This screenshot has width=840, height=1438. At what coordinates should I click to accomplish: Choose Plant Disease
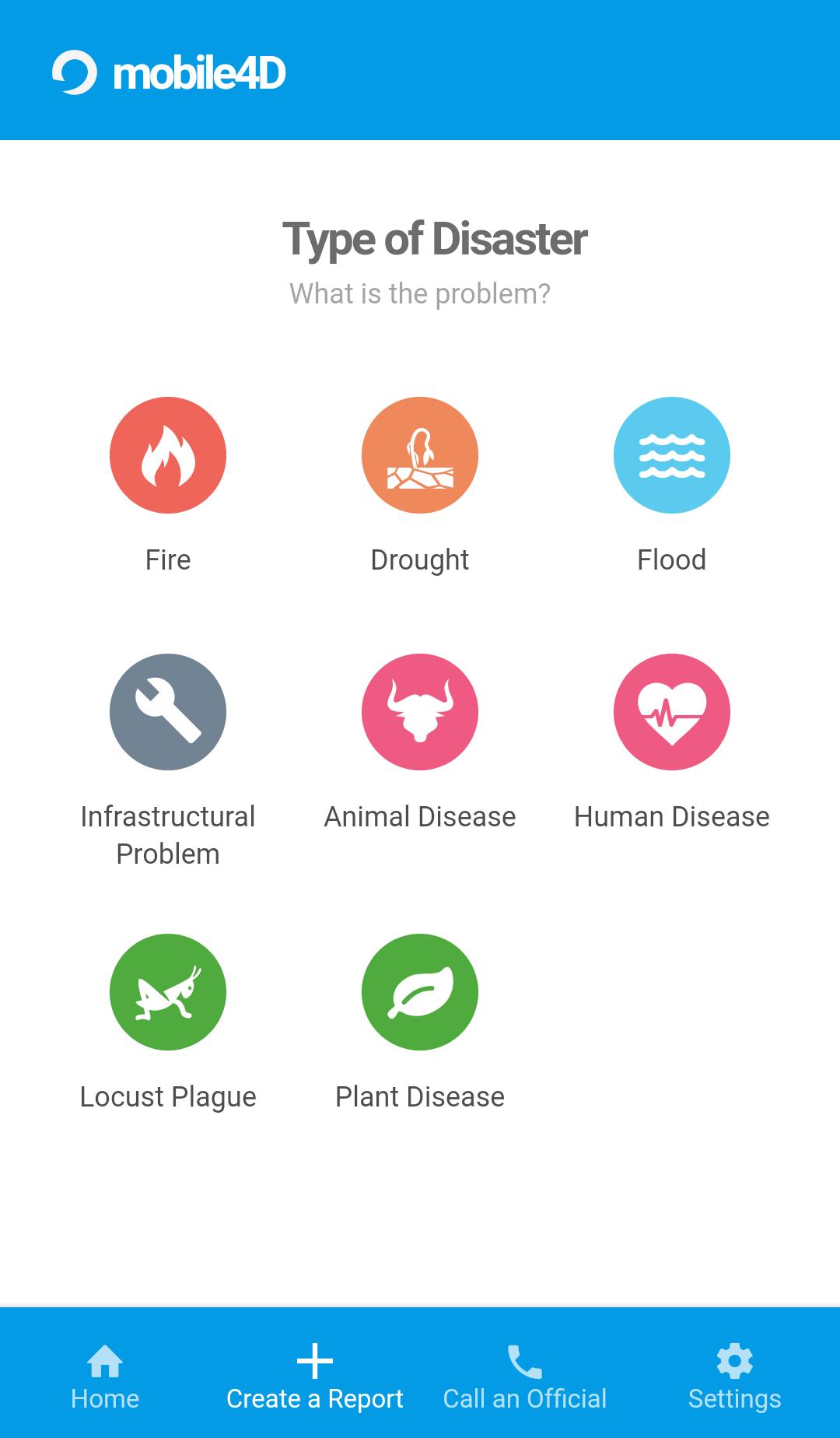pos(420,993)
